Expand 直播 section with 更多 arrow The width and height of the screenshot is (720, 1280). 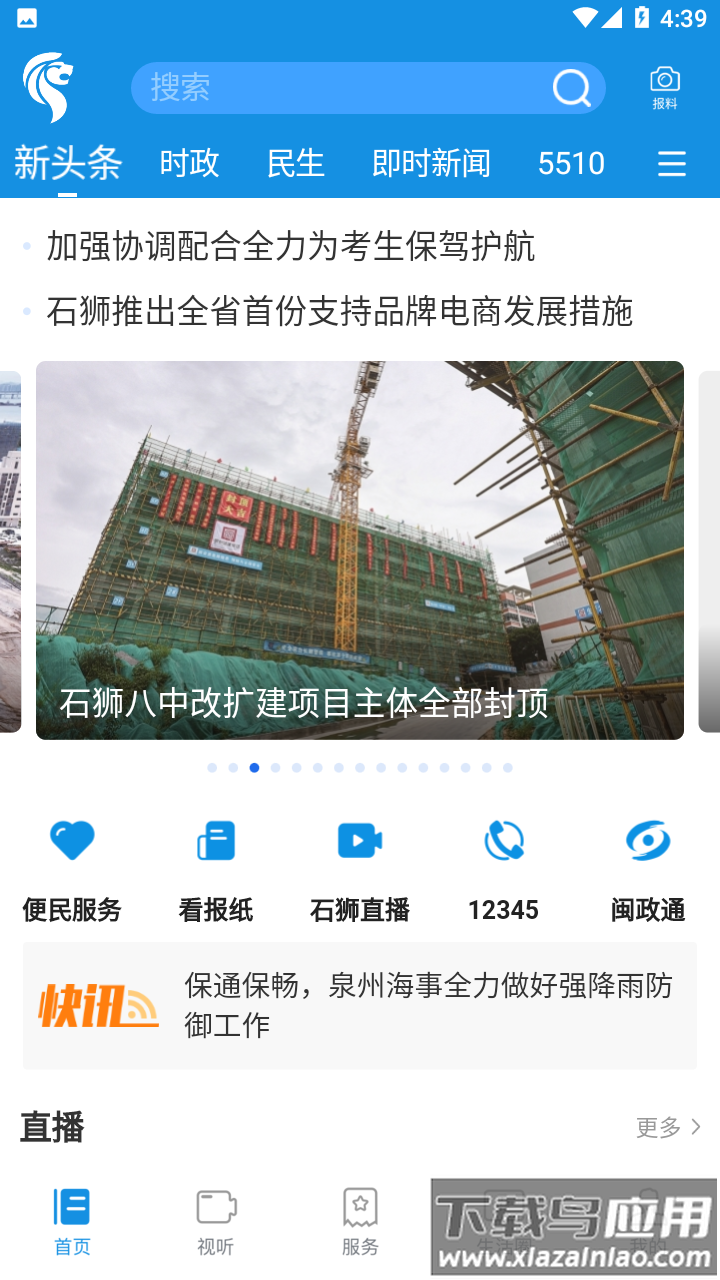pos(656,1127)
